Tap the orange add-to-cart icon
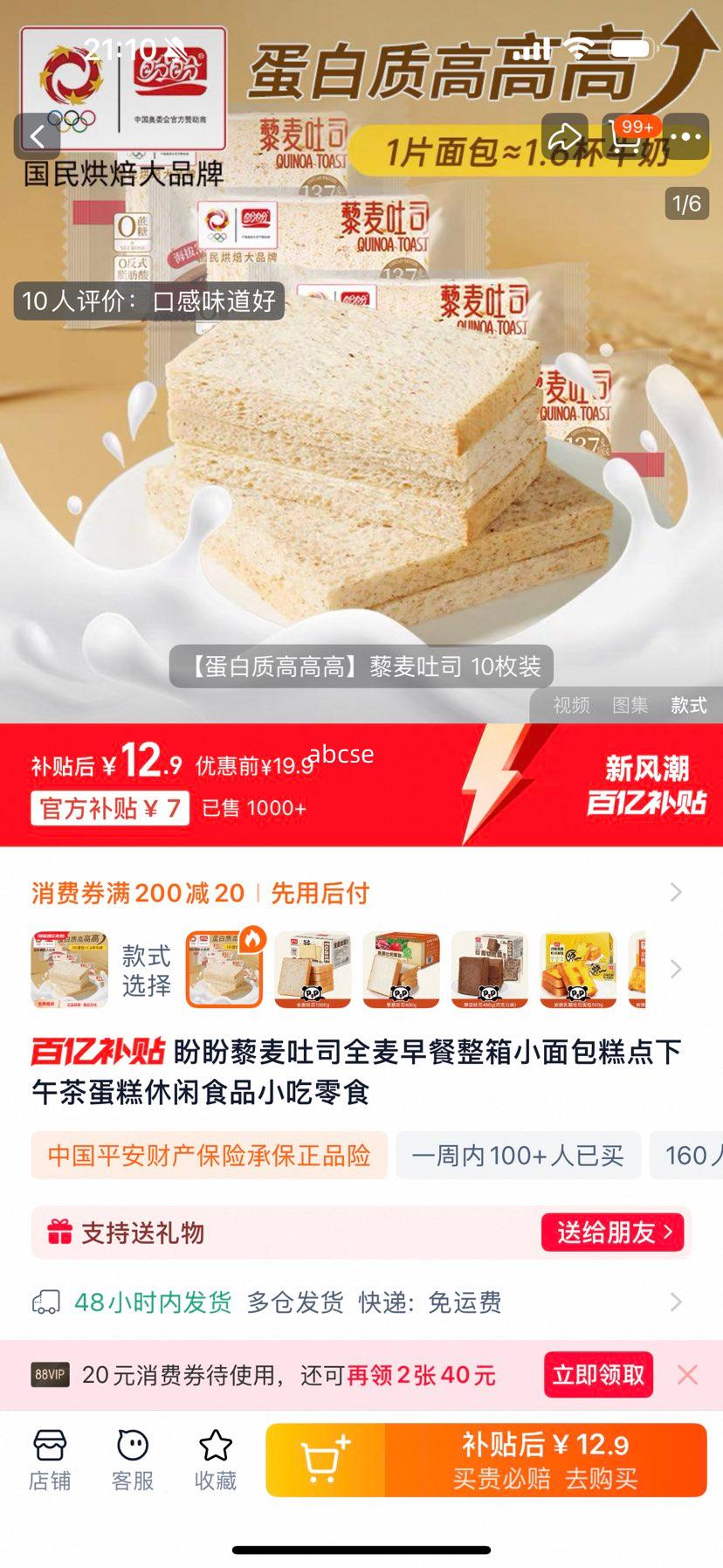This screenshot has width=723, height=1568. (324, 1457)
